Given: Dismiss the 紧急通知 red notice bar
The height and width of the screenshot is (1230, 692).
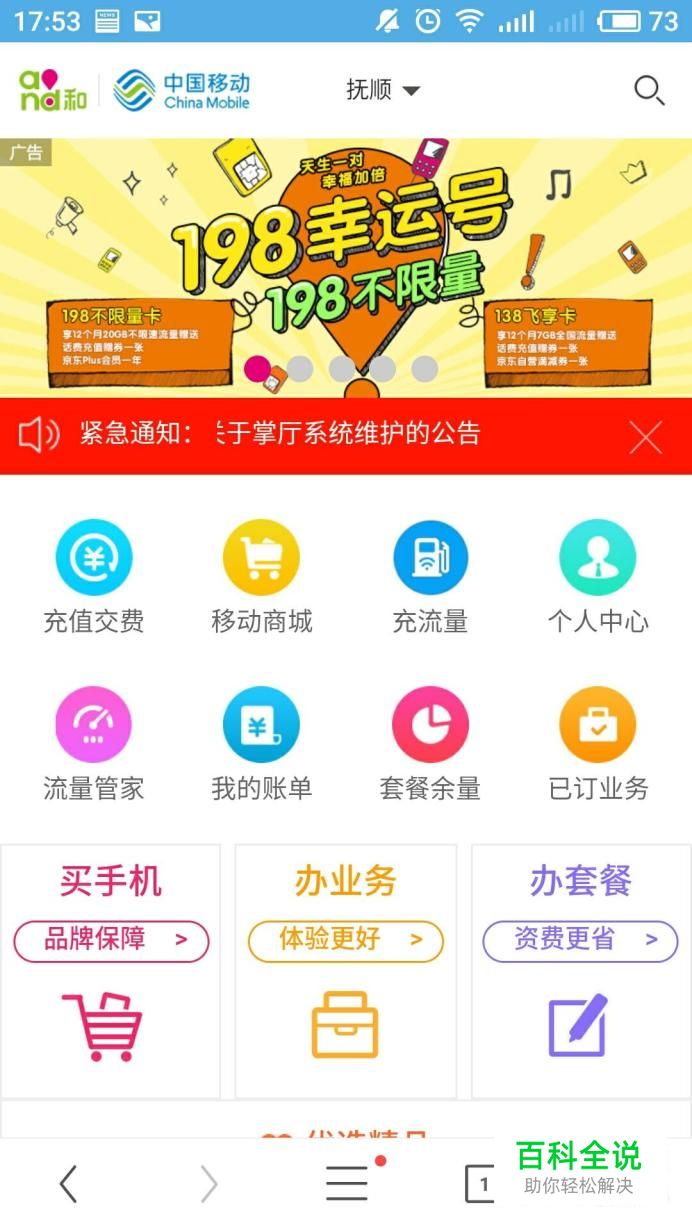Looking at the screenshot, I should click(645, 437).
